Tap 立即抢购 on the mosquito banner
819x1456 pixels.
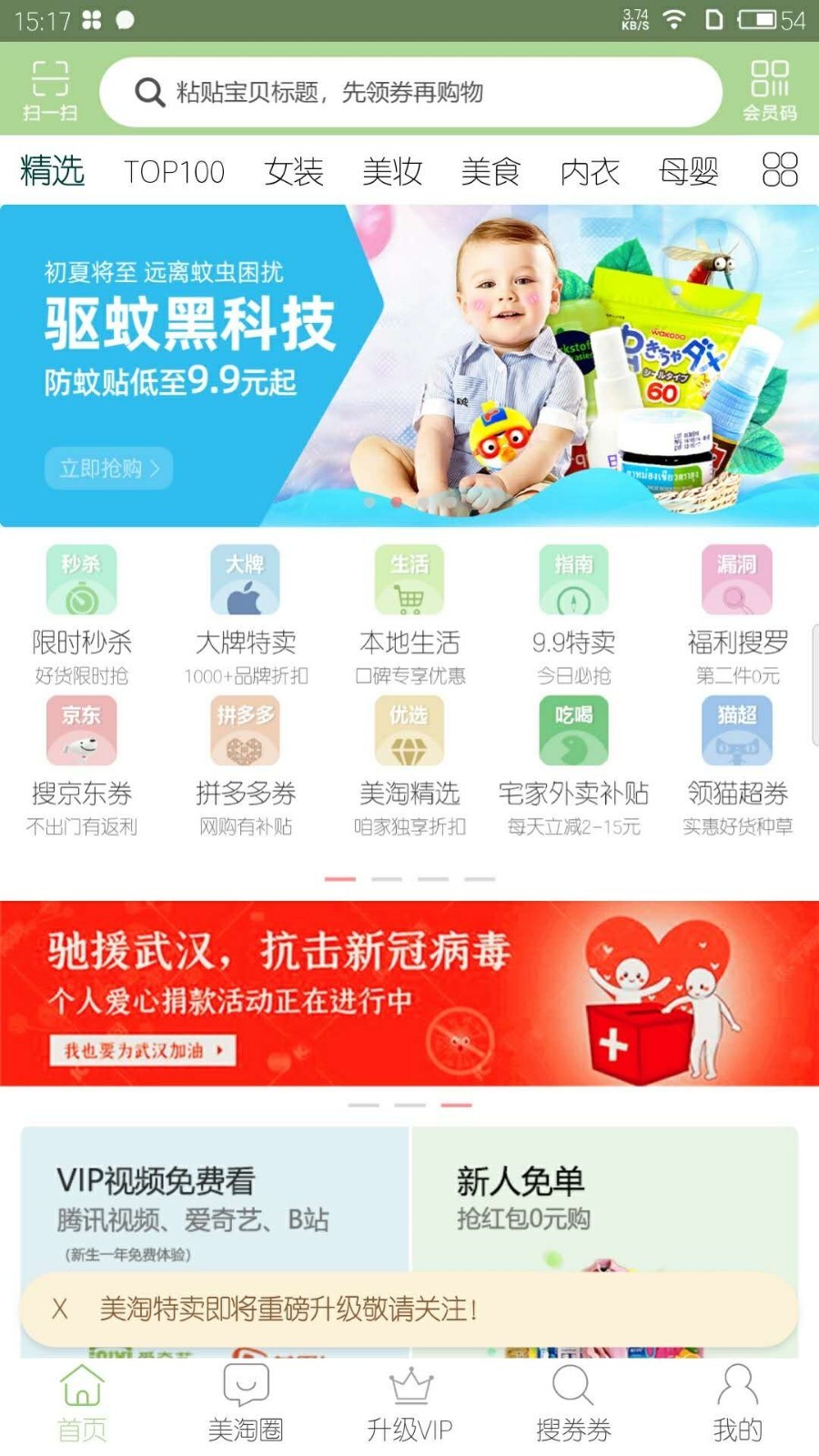click(x=108, y=469)
